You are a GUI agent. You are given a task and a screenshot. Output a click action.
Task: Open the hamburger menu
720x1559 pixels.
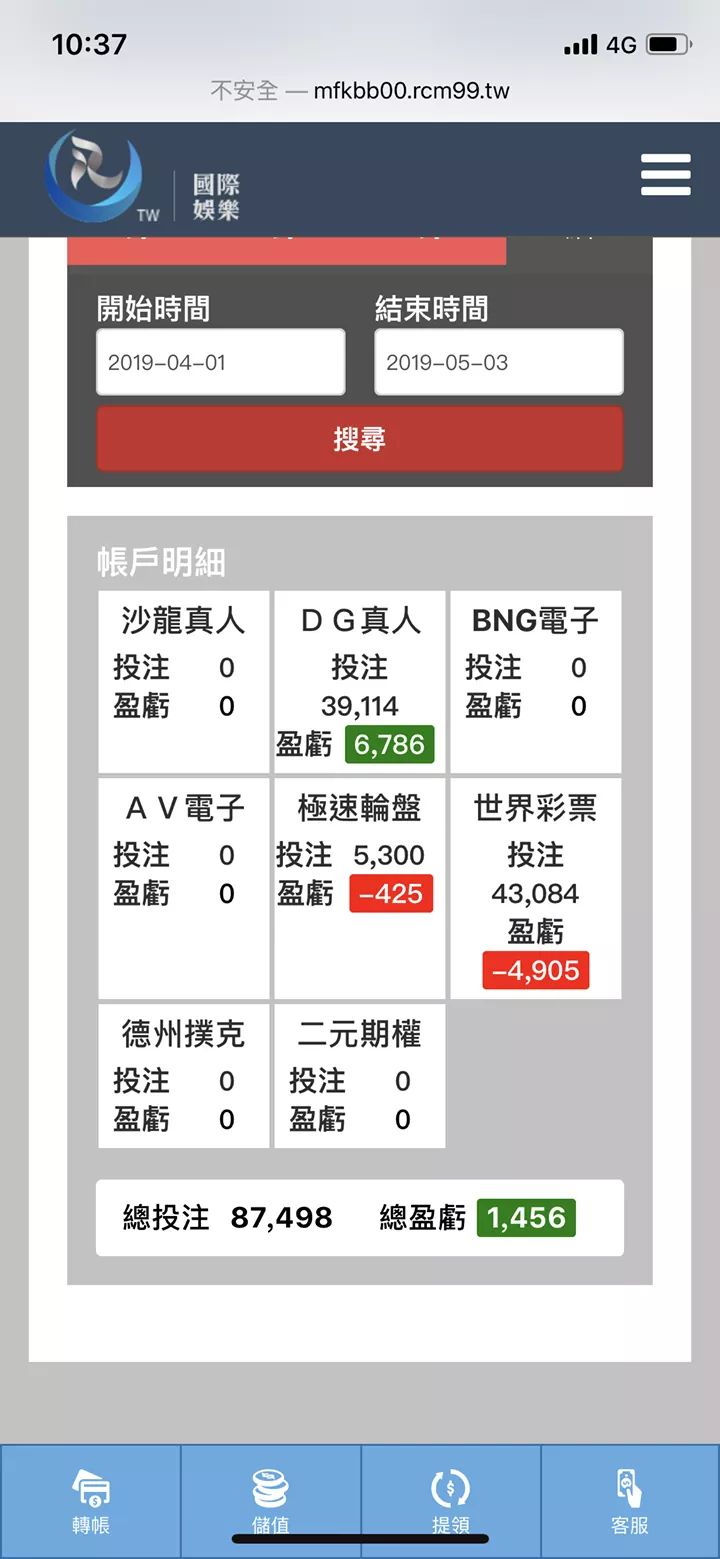(x=665, y=176)
